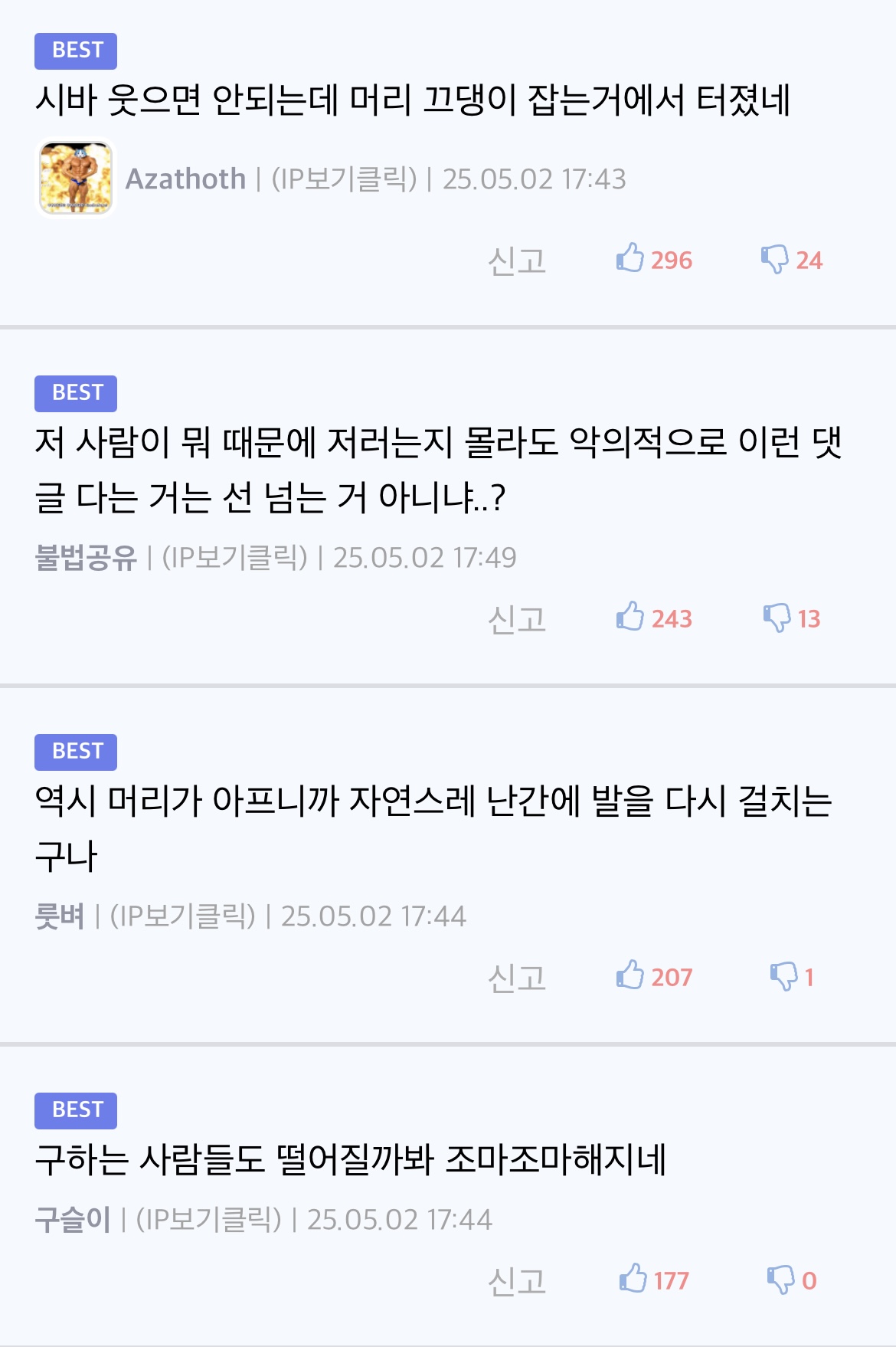This screenshot has height=1347, width=896.
Task: Open 불법공유's user profile
Action: tap(86, 558)
